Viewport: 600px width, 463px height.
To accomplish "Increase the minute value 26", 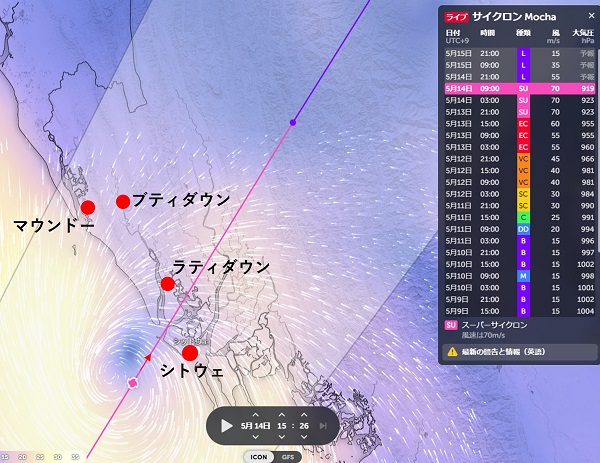I will (x=304, y=413).
